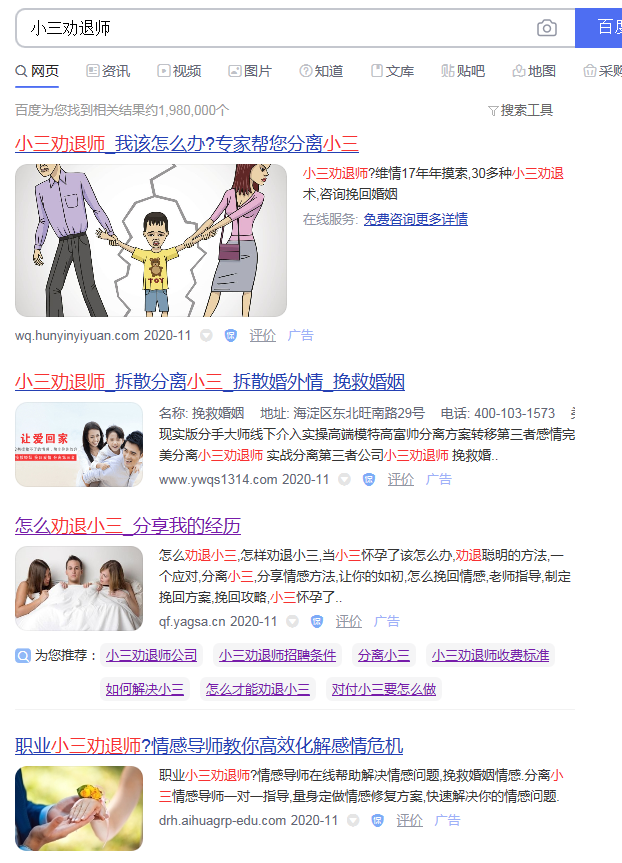The height and width of the screenshot is (863, 622).
Task: Switch to the 文库 tab
Action: 392,71
